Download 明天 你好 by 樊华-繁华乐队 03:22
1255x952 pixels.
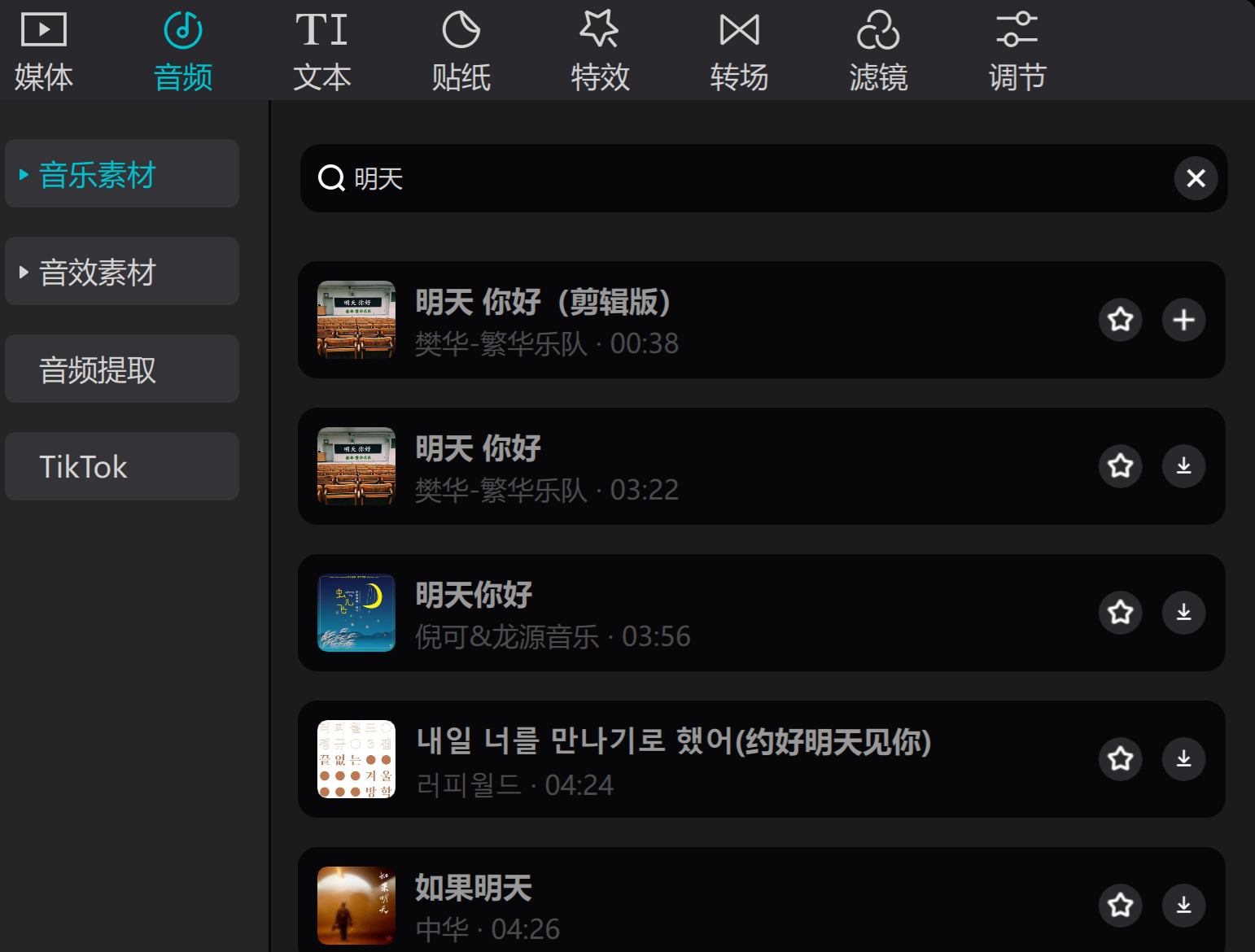[1183, 466]
